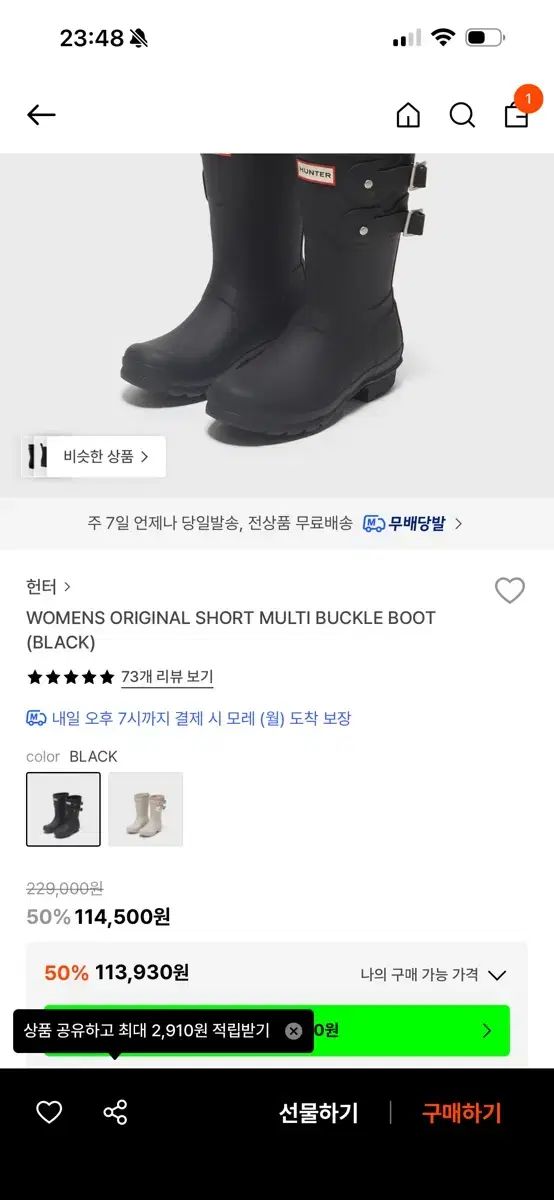The width and height of the screenshot is (554, 1200).
Task: Tap 선물하기 to send as gift
Action: click(318, 1113)
